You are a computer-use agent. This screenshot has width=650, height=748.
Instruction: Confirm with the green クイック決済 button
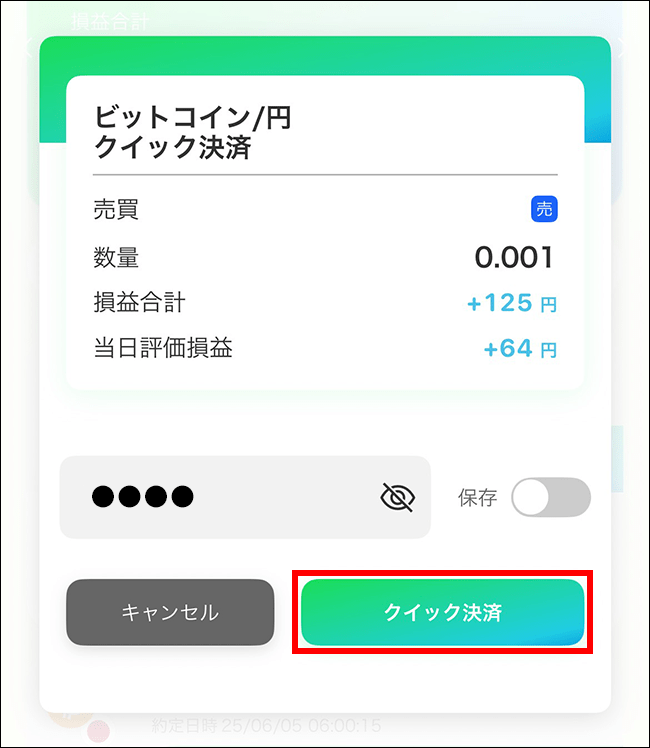[442, 612]
